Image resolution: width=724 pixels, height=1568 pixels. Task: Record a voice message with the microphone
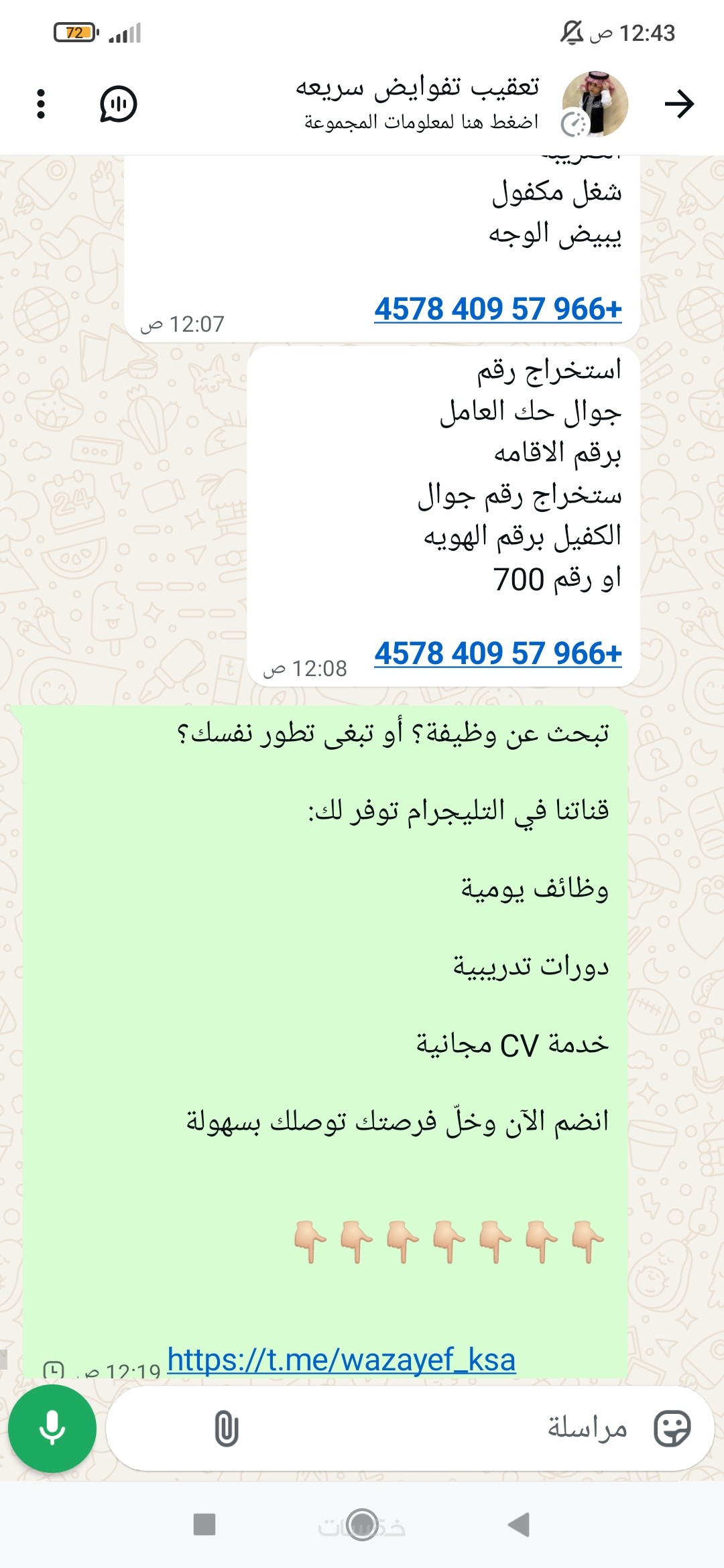[x=52, y=1428]
